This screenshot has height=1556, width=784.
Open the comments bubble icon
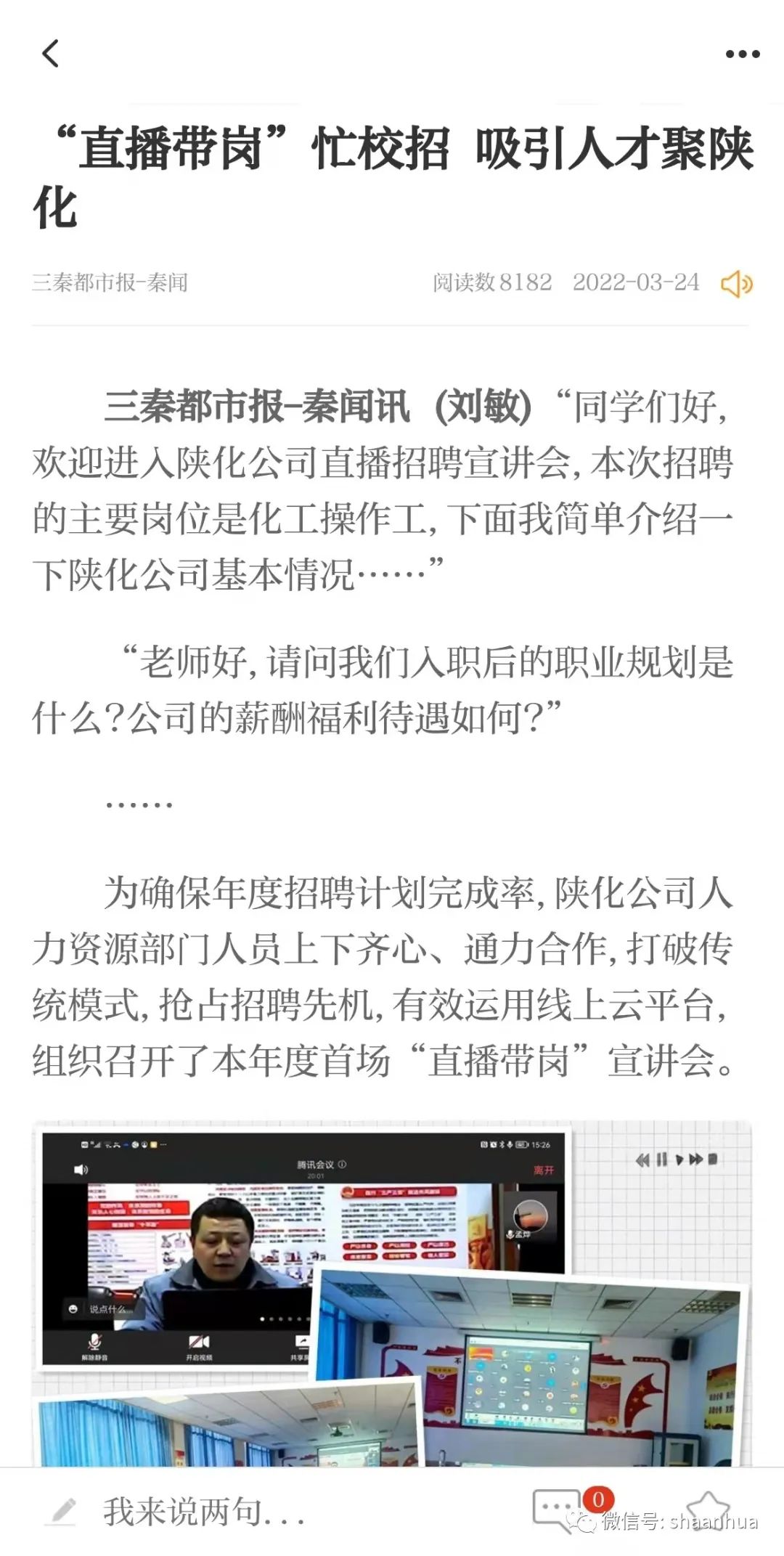click(x=558, y=1509)
